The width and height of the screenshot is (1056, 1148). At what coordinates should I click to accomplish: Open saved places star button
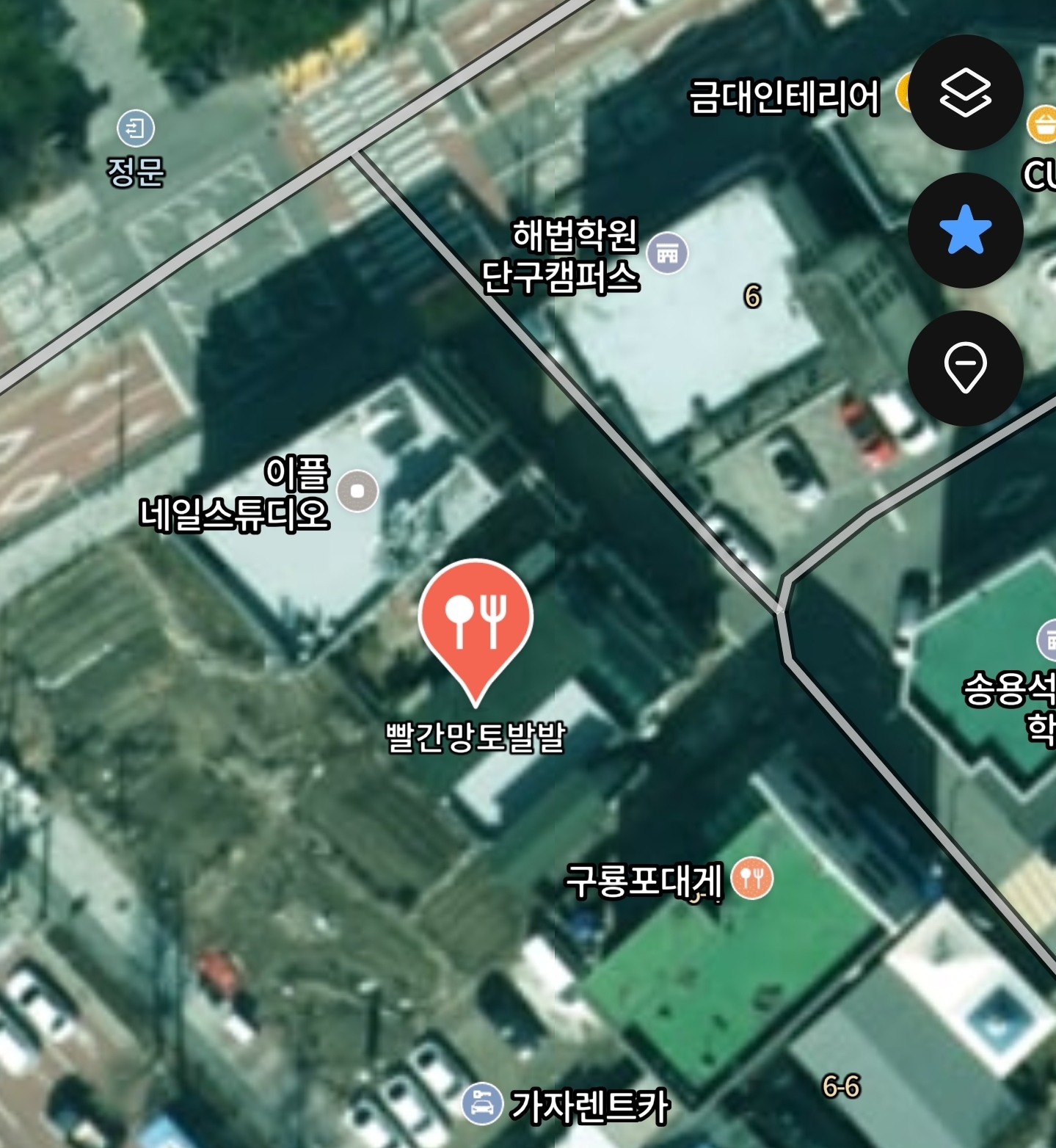point(965,230)
